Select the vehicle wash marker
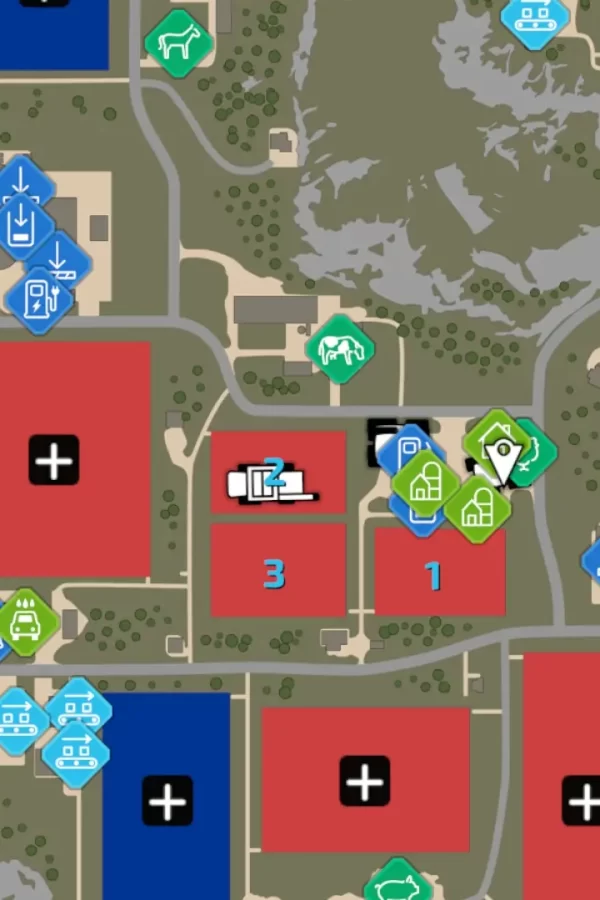Screen dimensions: 600x900 click(x=24, y=621)
